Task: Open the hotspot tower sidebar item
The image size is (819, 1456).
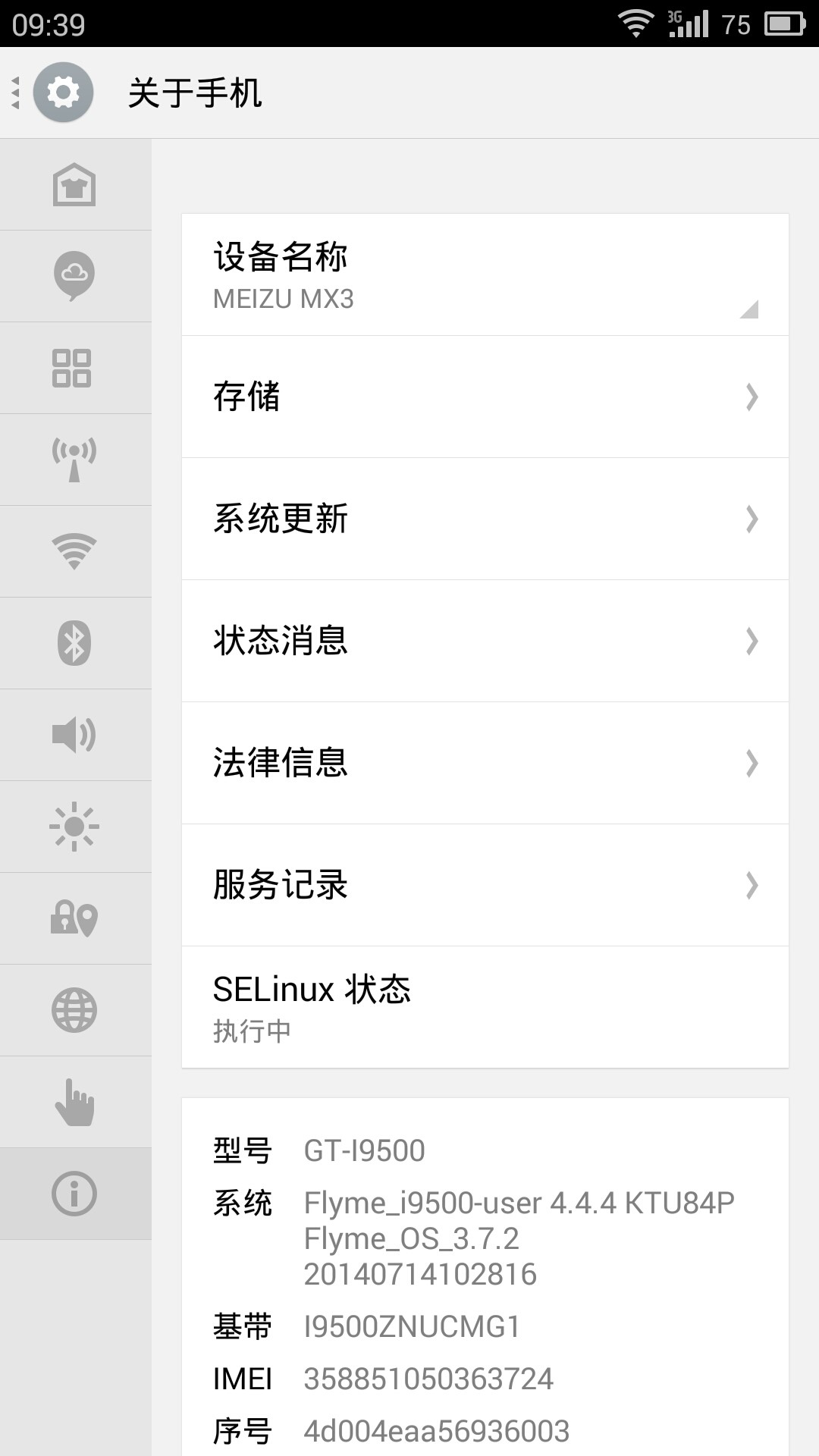Action: (x=75, y=460)
